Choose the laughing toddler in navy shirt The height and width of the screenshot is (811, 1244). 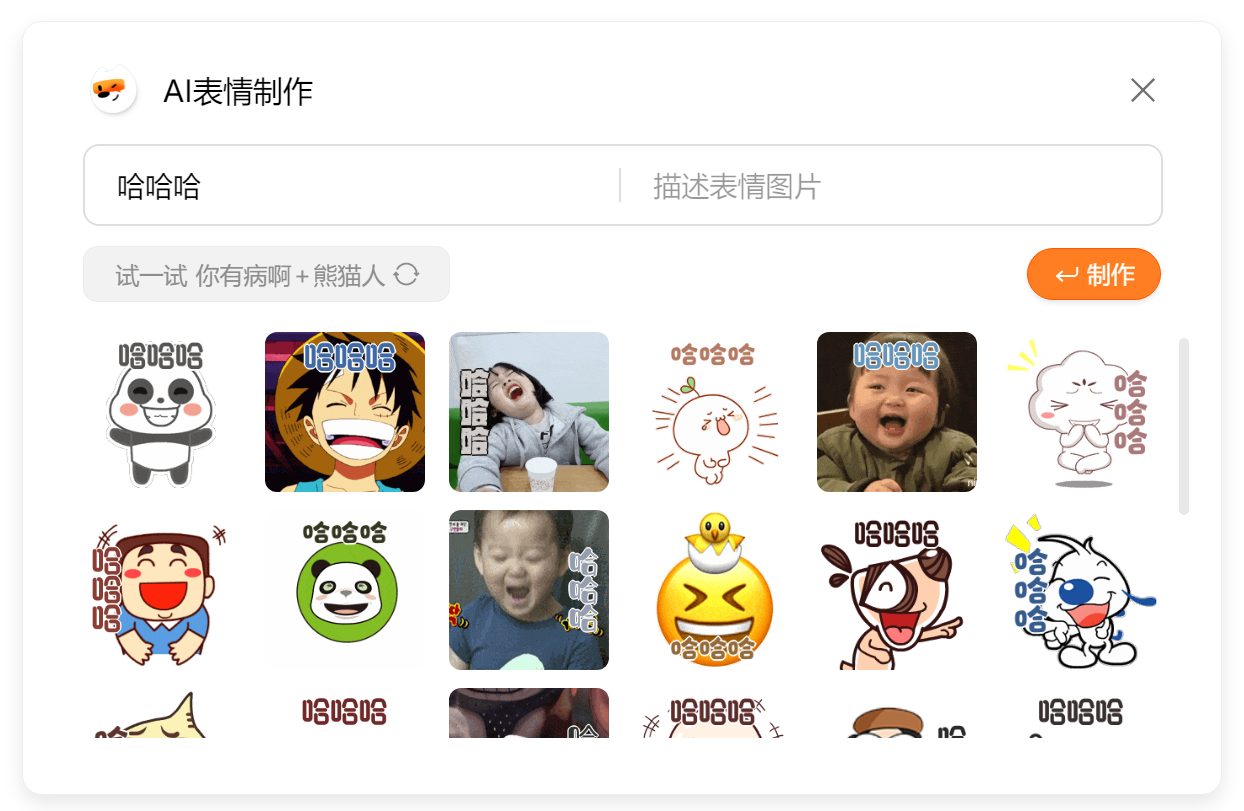click(x=529, y=590)
